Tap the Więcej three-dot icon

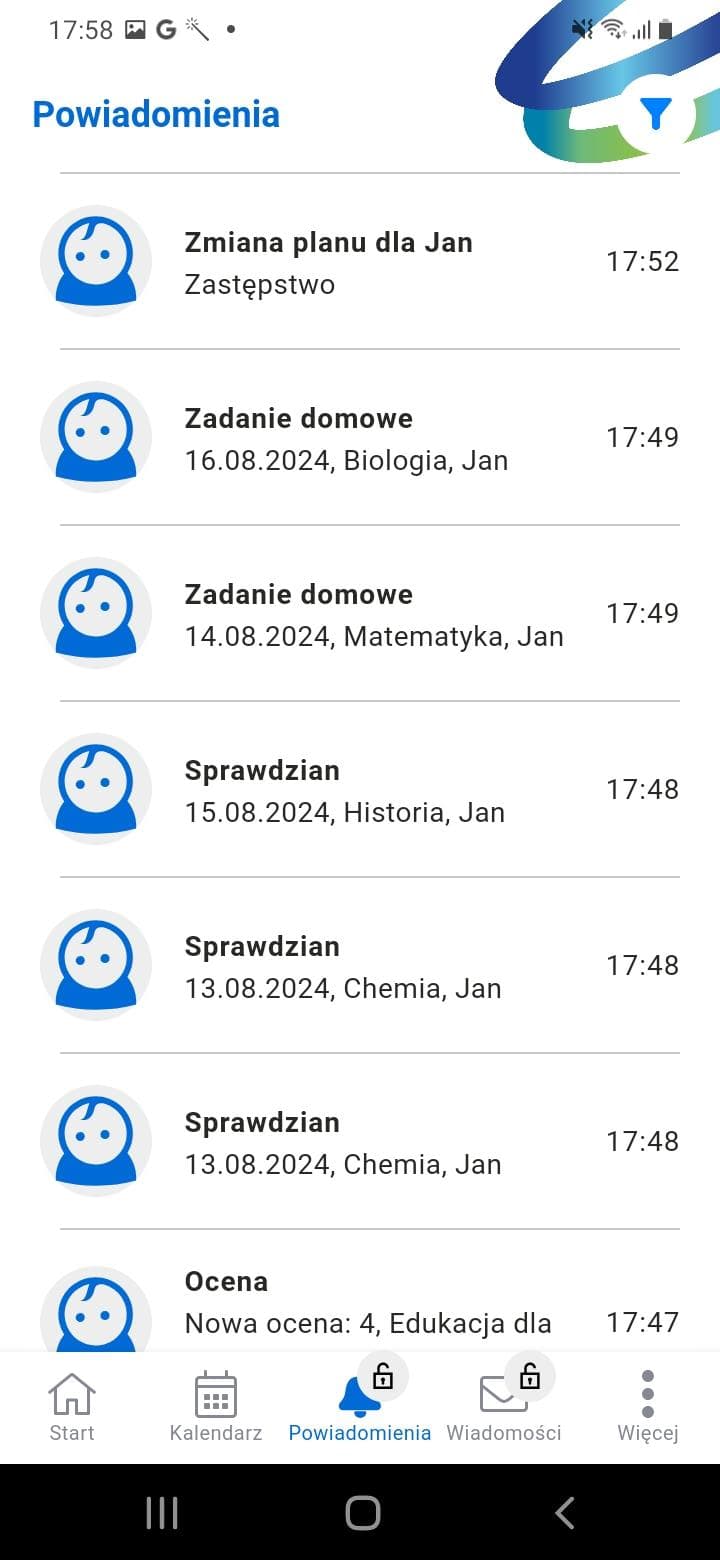coord(647,1393)
